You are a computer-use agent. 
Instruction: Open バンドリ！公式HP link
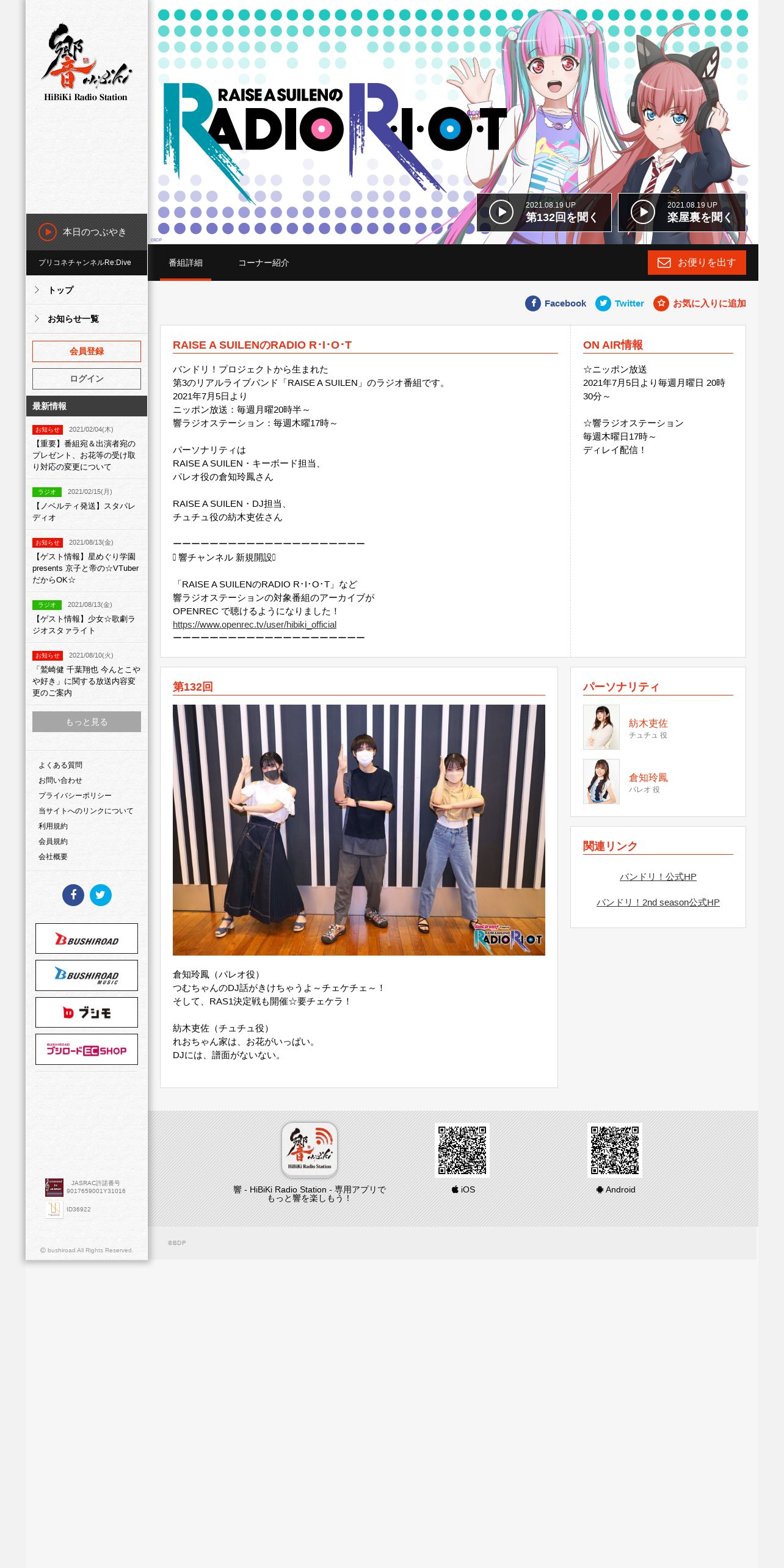click(x=658, y=877)
